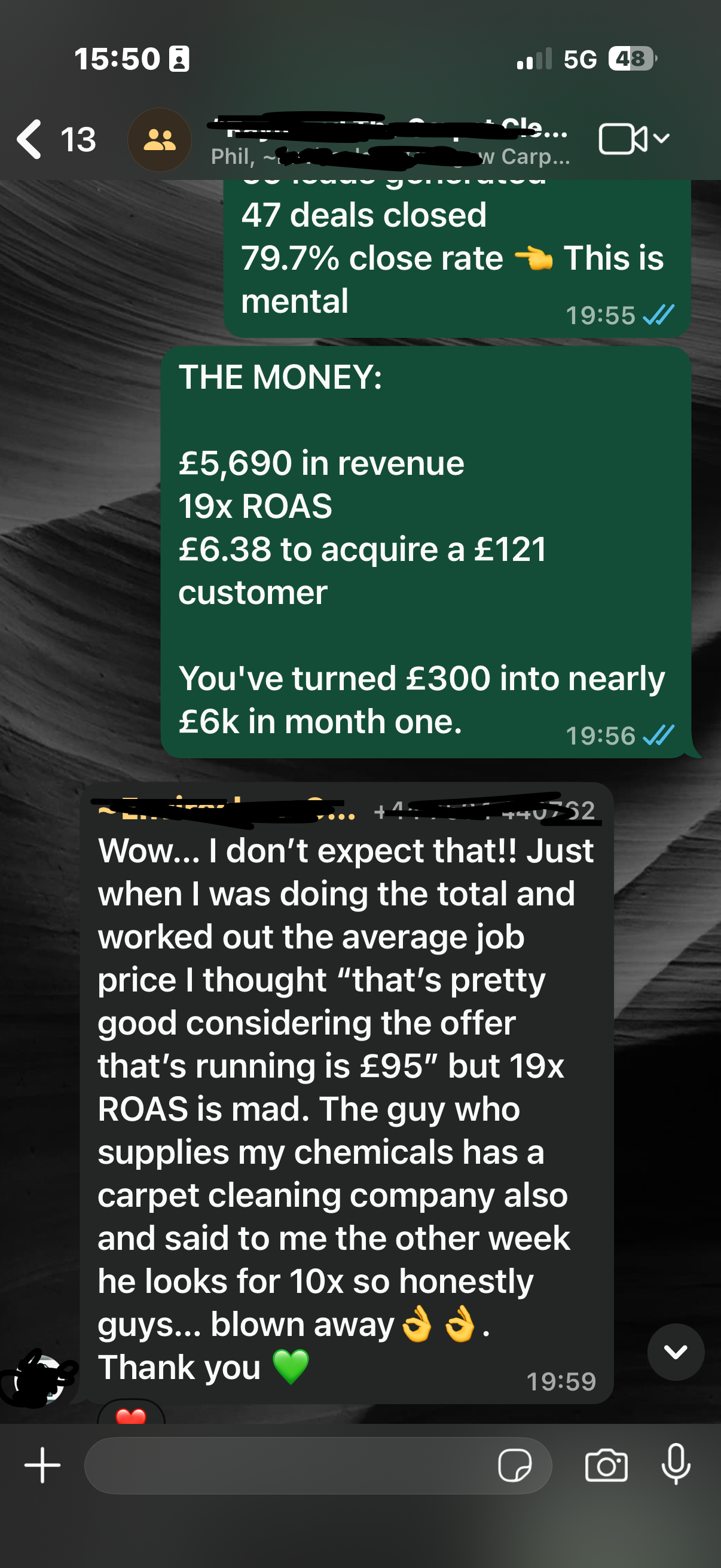The width and height of the screenshot is (721, 1568).
Task: Open group info by tapping the chat title
Action: pos(389,128)
